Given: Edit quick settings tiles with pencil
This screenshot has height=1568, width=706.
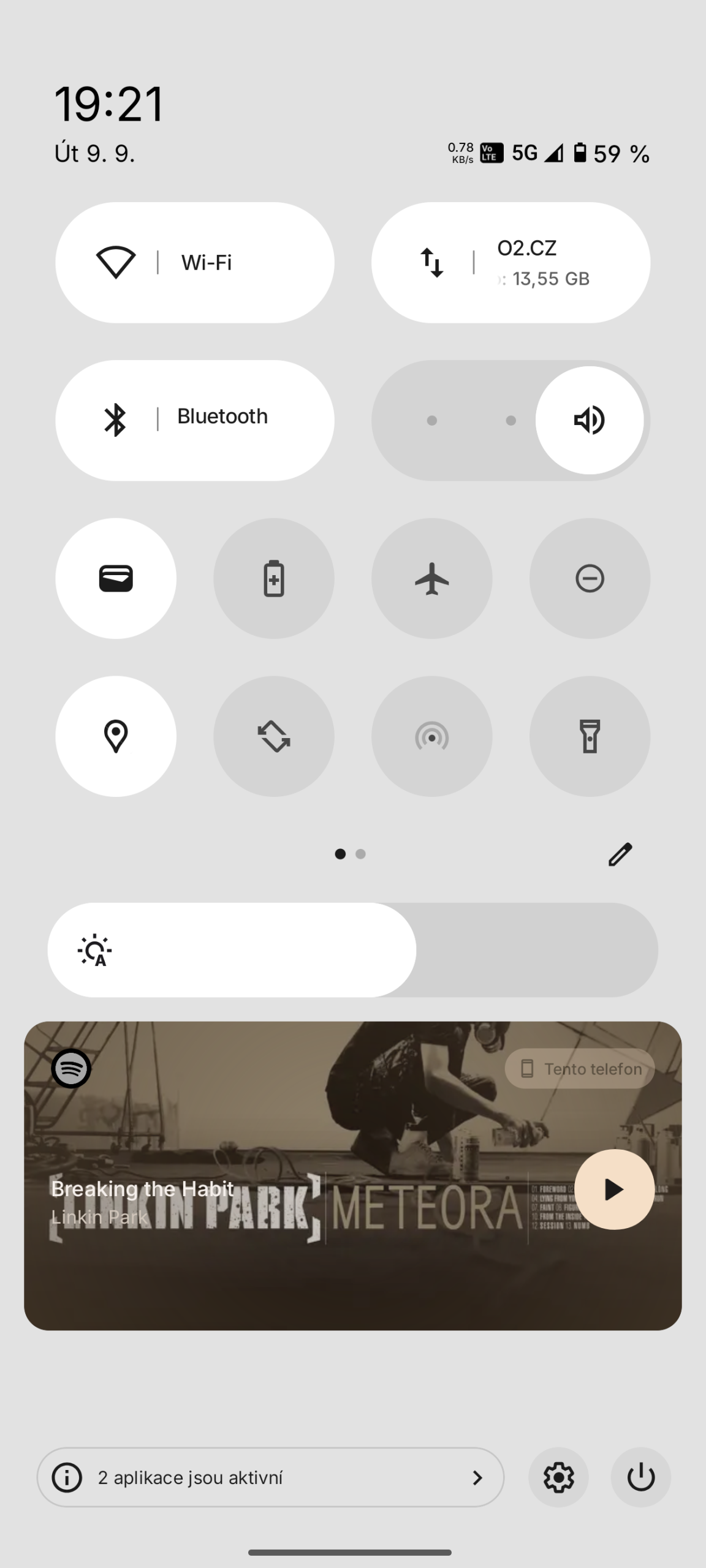Looking at the screenshot, I should point(620,854).
